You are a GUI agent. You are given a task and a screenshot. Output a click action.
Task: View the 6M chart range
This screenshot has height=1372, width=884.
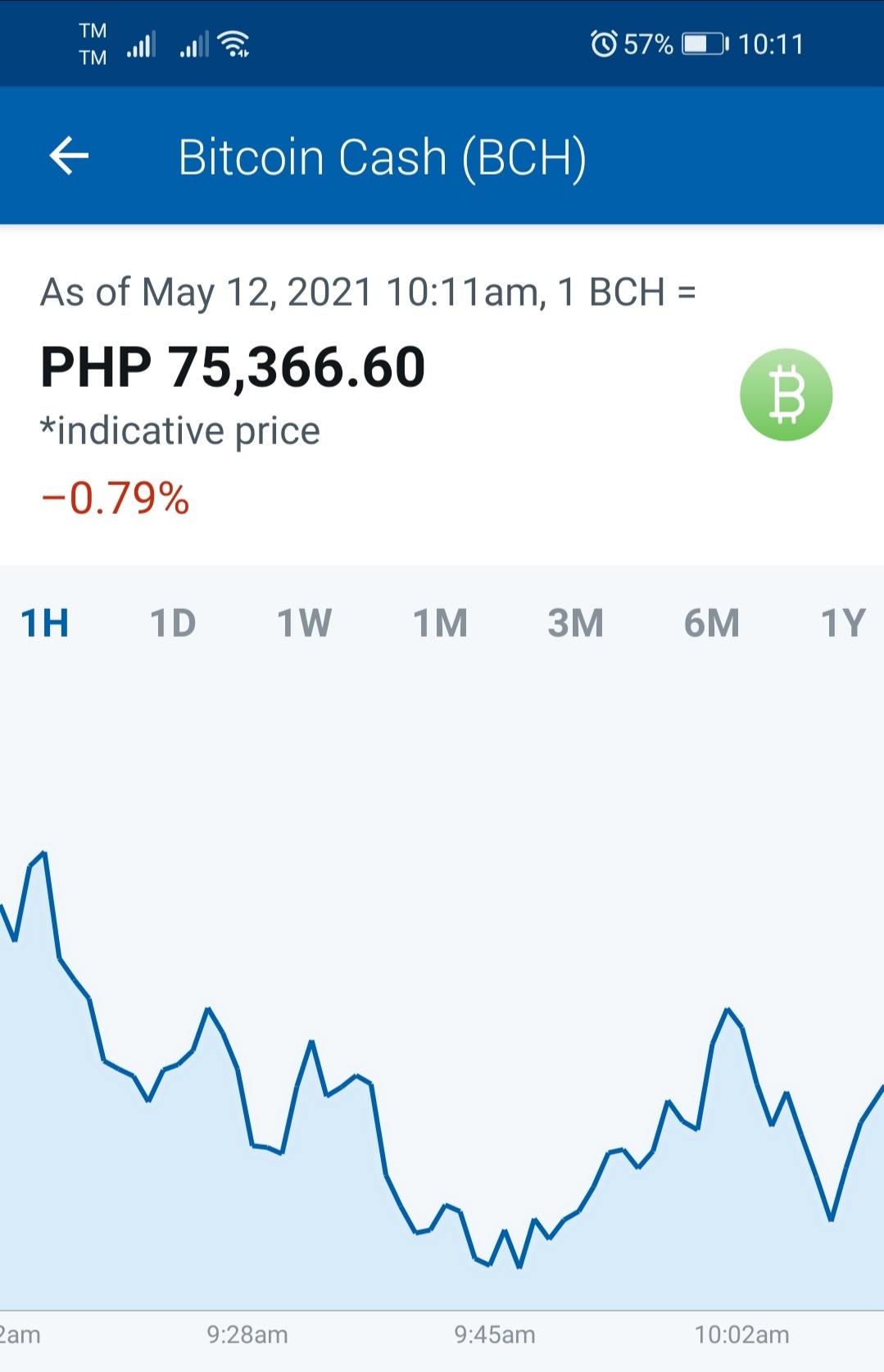[x=712, y=623]
